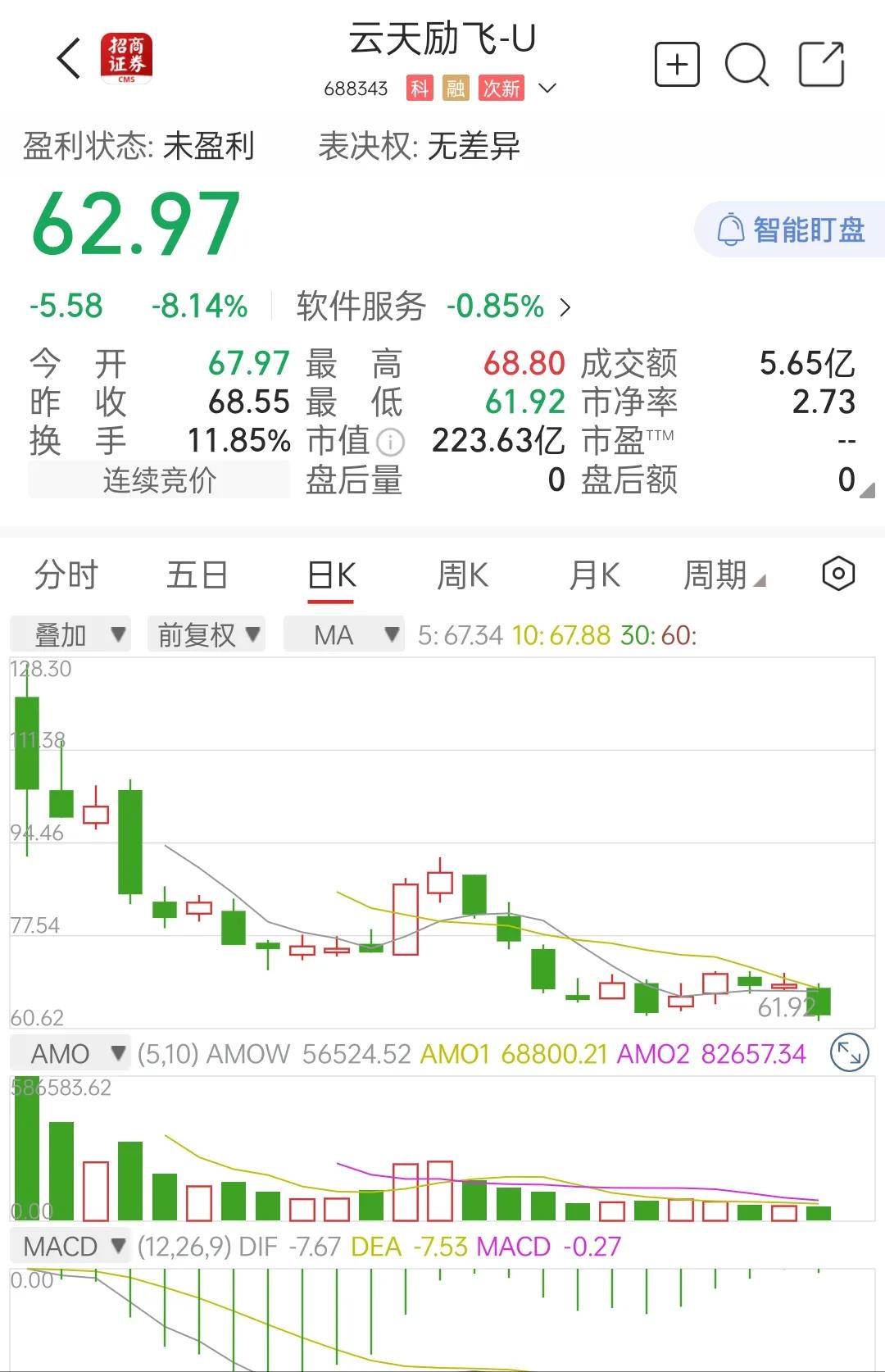
Task: Open the 前复权 adjustment dropdown
Action: coord(206,634)
